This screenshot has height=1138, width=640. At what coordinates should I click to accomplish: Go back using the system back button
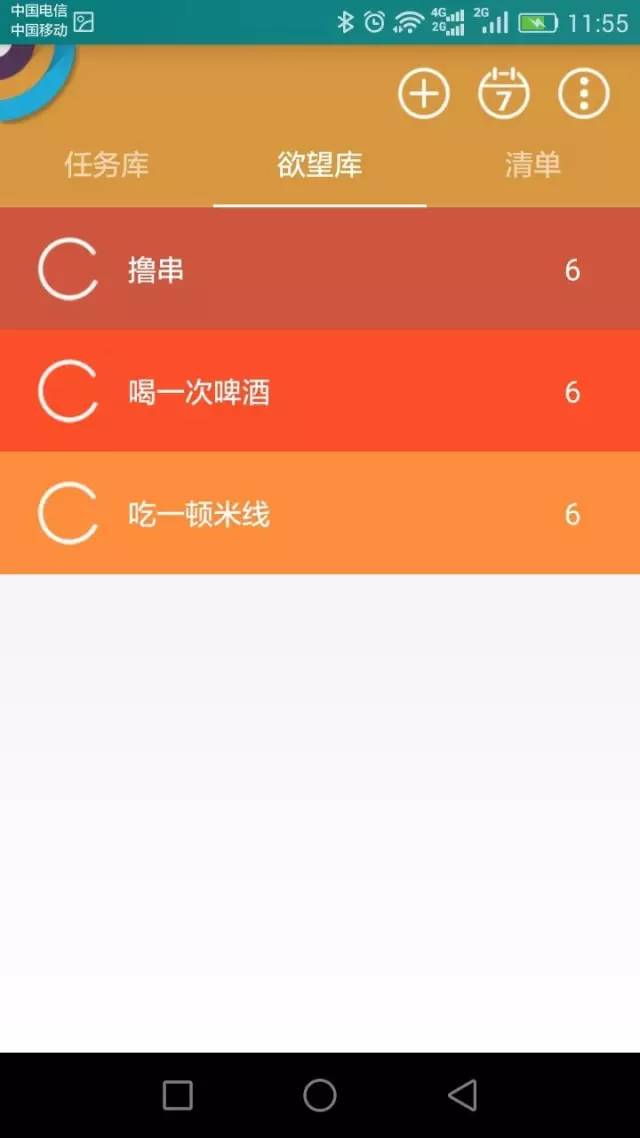coord(463,1095)
